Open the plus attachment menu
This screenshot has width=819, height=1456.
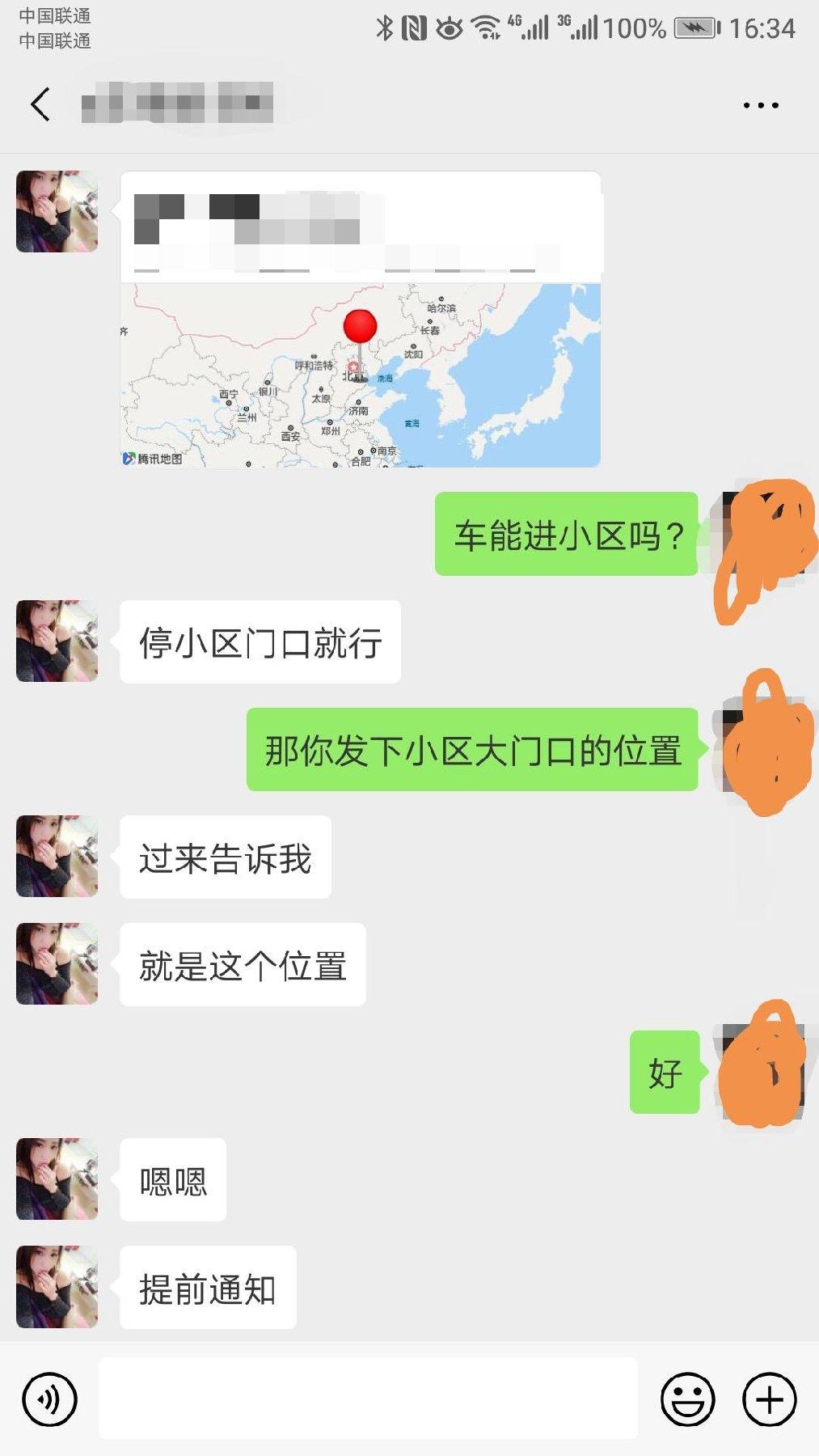pyautogui.click(x=769, y=1399)
